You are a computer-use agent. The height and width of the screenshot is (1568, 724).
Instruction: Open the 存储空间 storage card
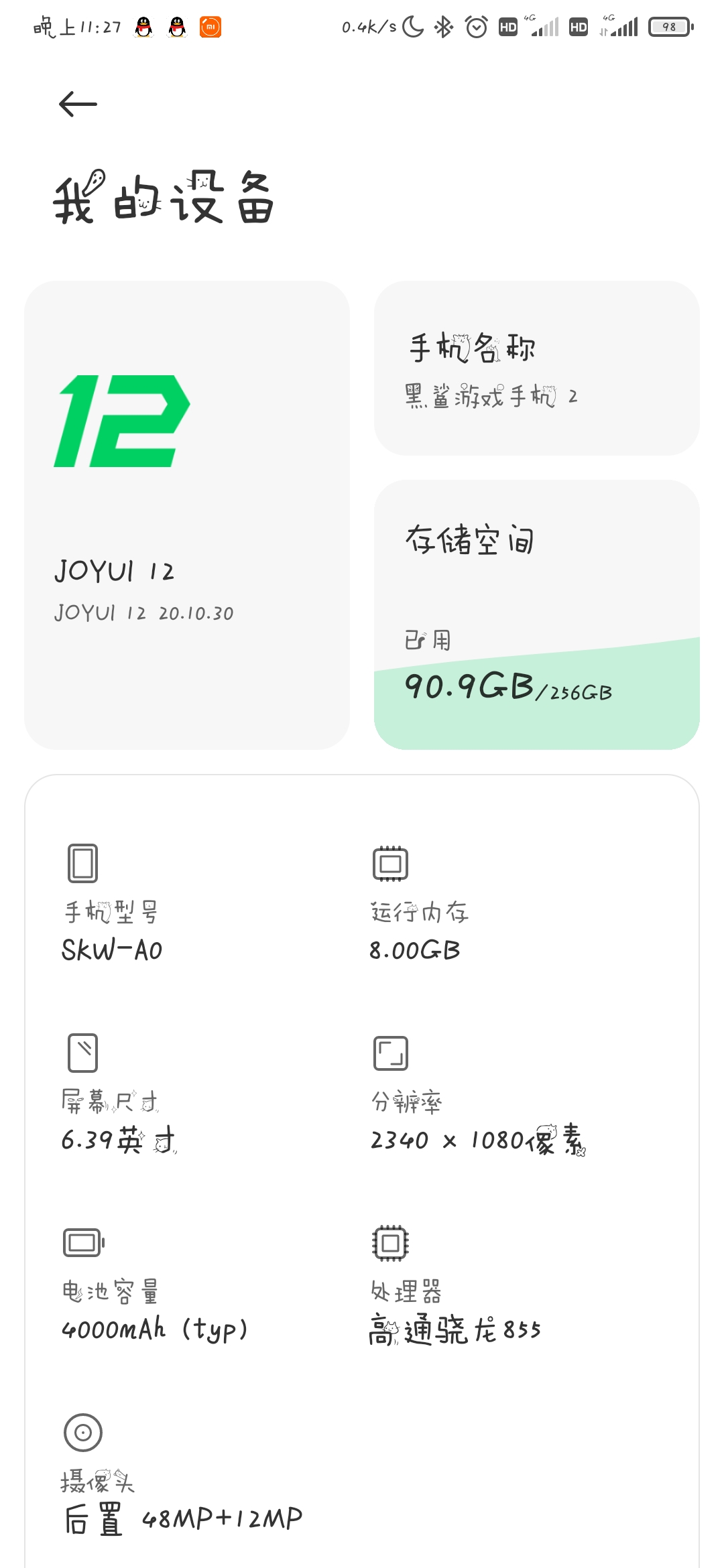[x=536, y=614]
